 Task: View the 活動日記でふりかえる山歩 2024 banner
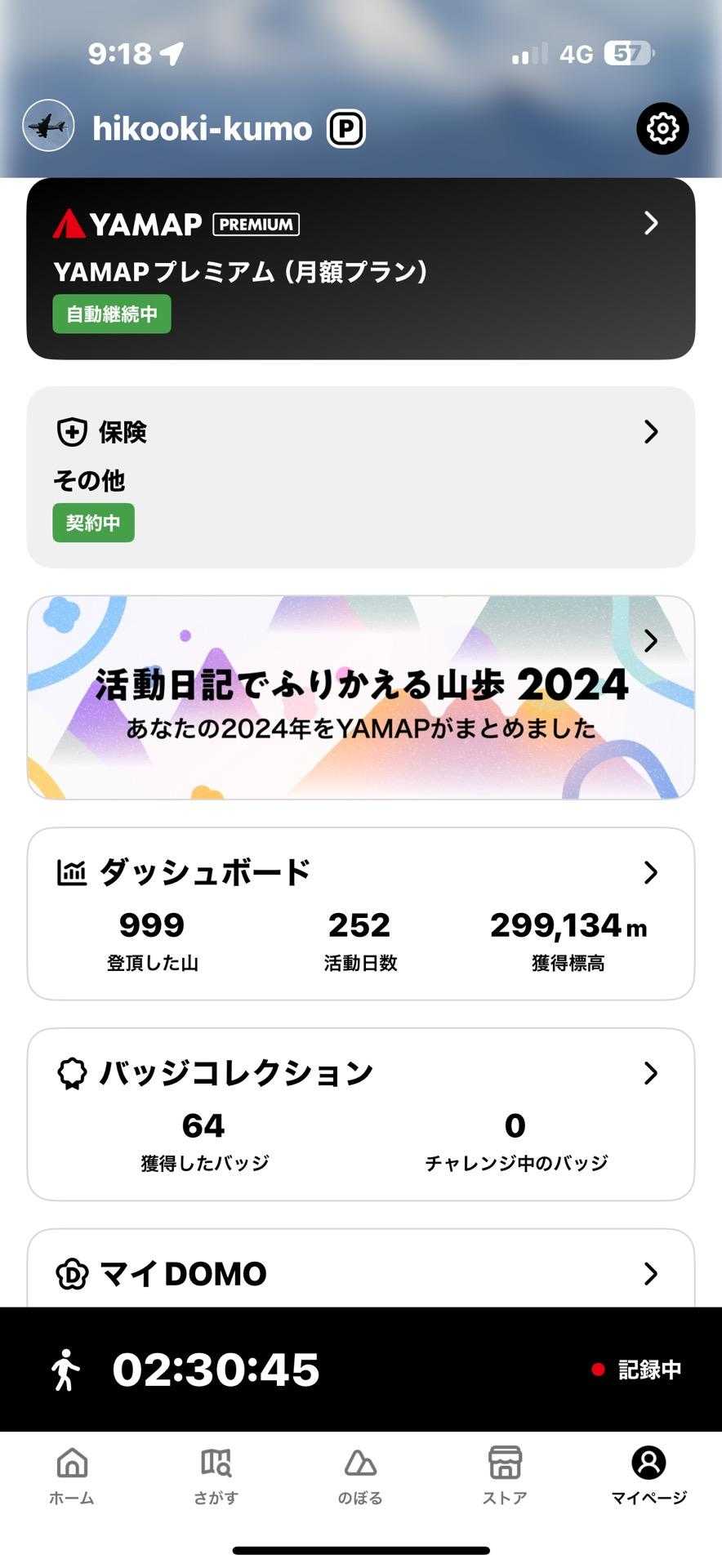coord(360,697)
